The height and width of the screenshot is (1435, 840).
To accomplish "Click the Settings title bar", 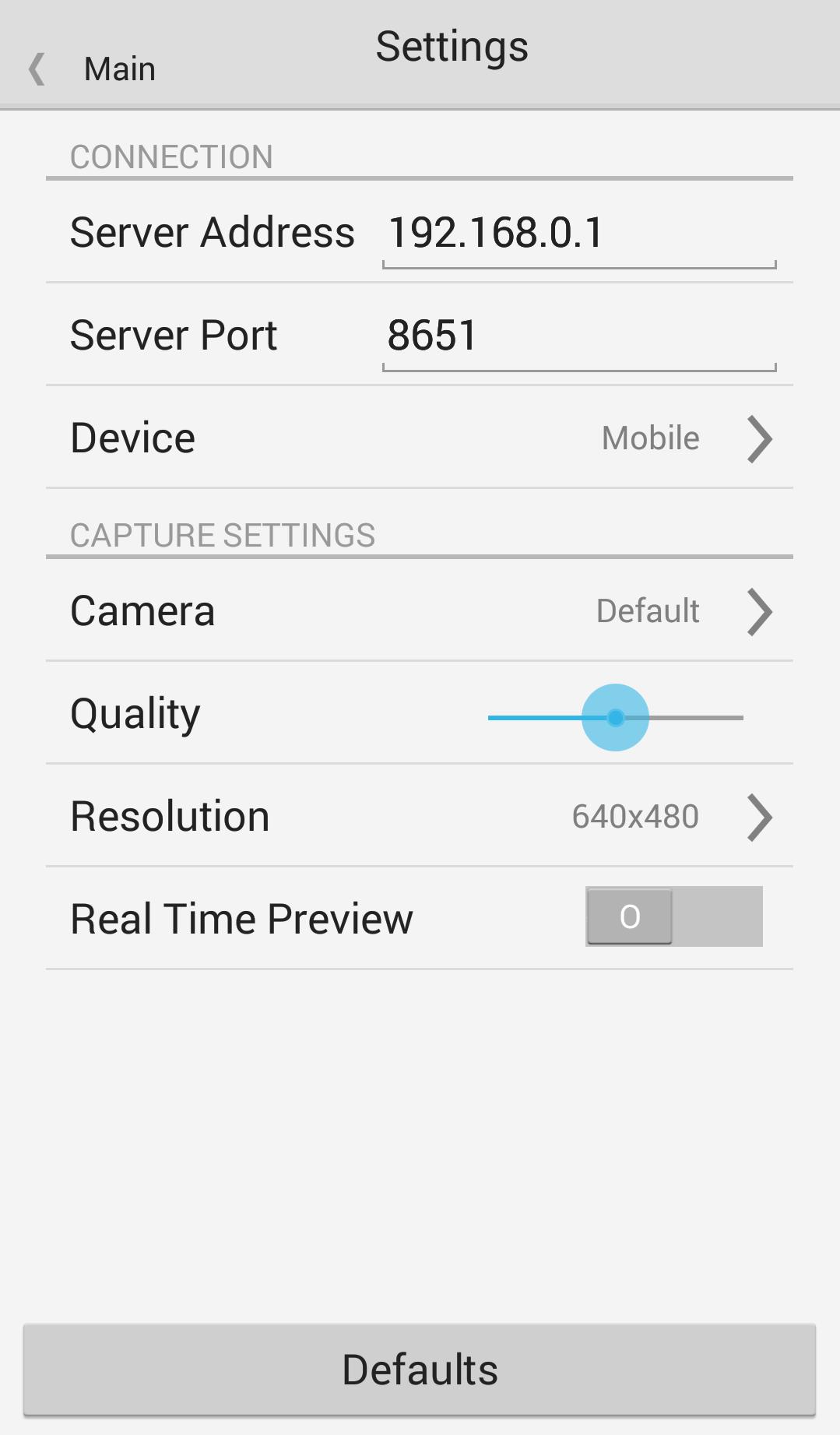I will [452, 46].
